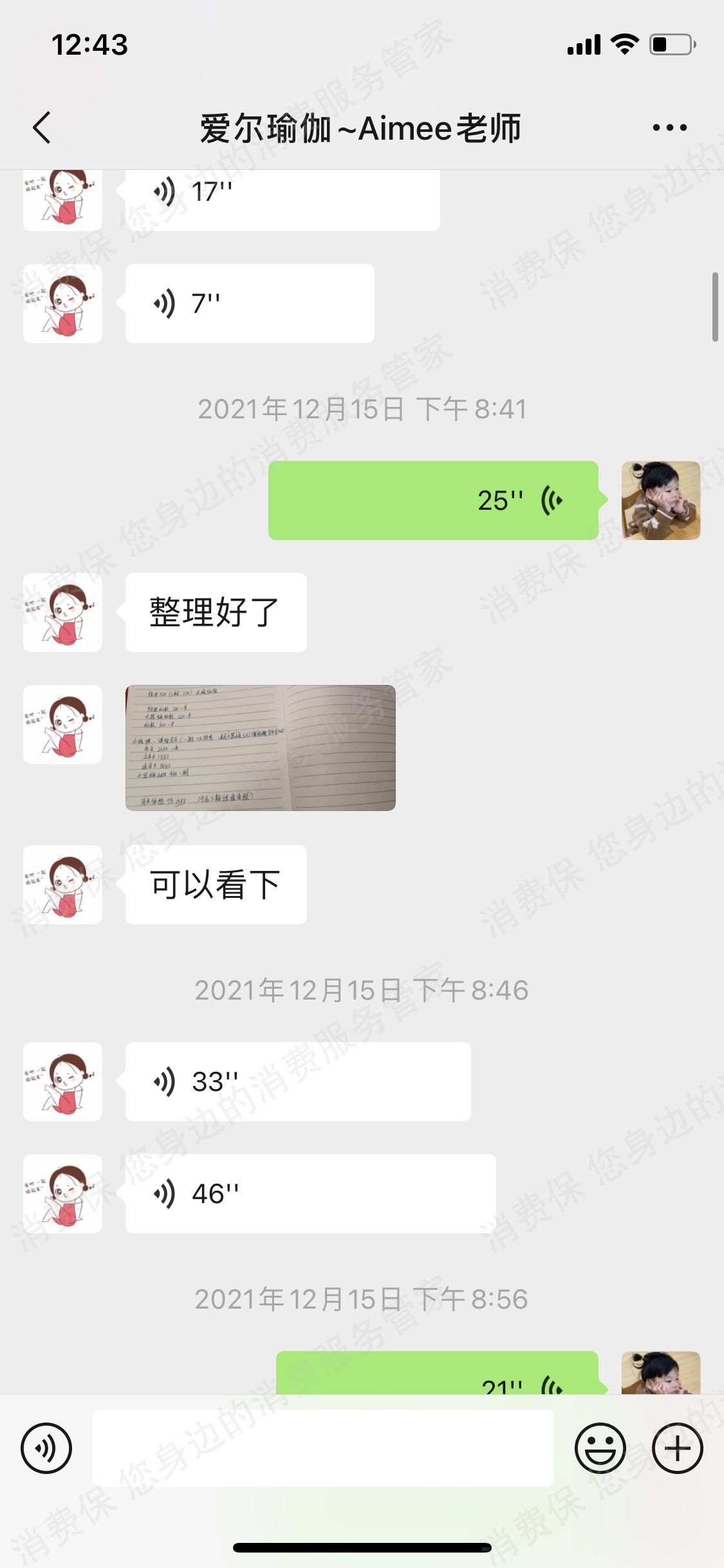Switch to voice input mode
This screenshot has height=1568, width=724.
point(46,1448)
